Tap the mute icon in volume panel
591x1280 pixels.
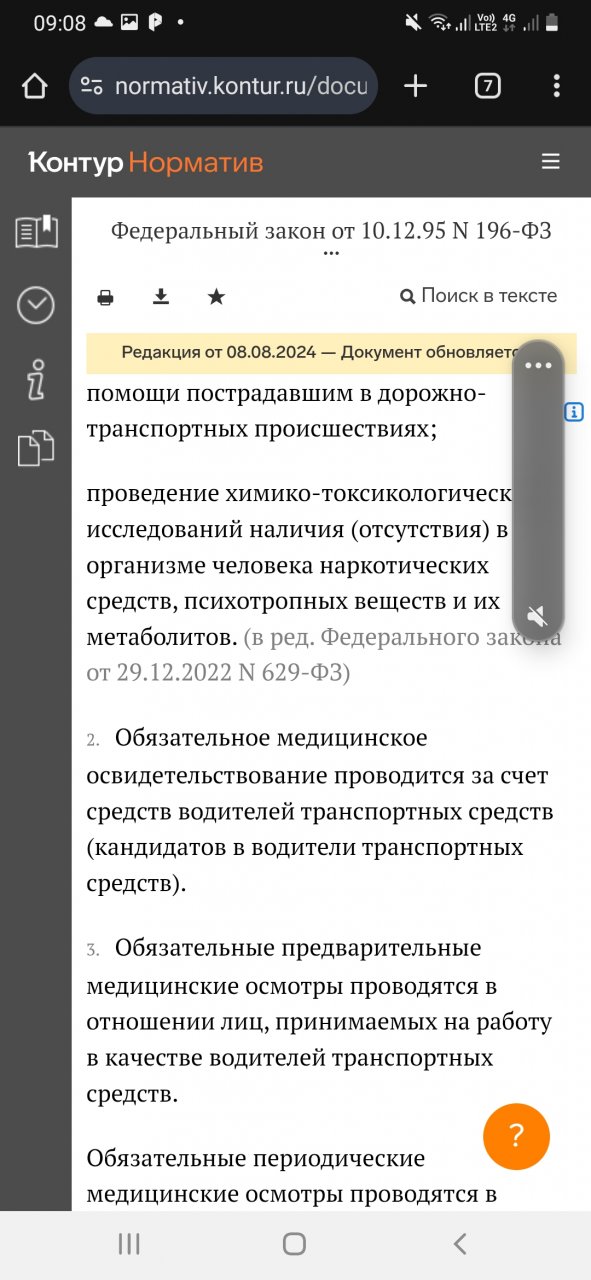click(x=538, y=615)
